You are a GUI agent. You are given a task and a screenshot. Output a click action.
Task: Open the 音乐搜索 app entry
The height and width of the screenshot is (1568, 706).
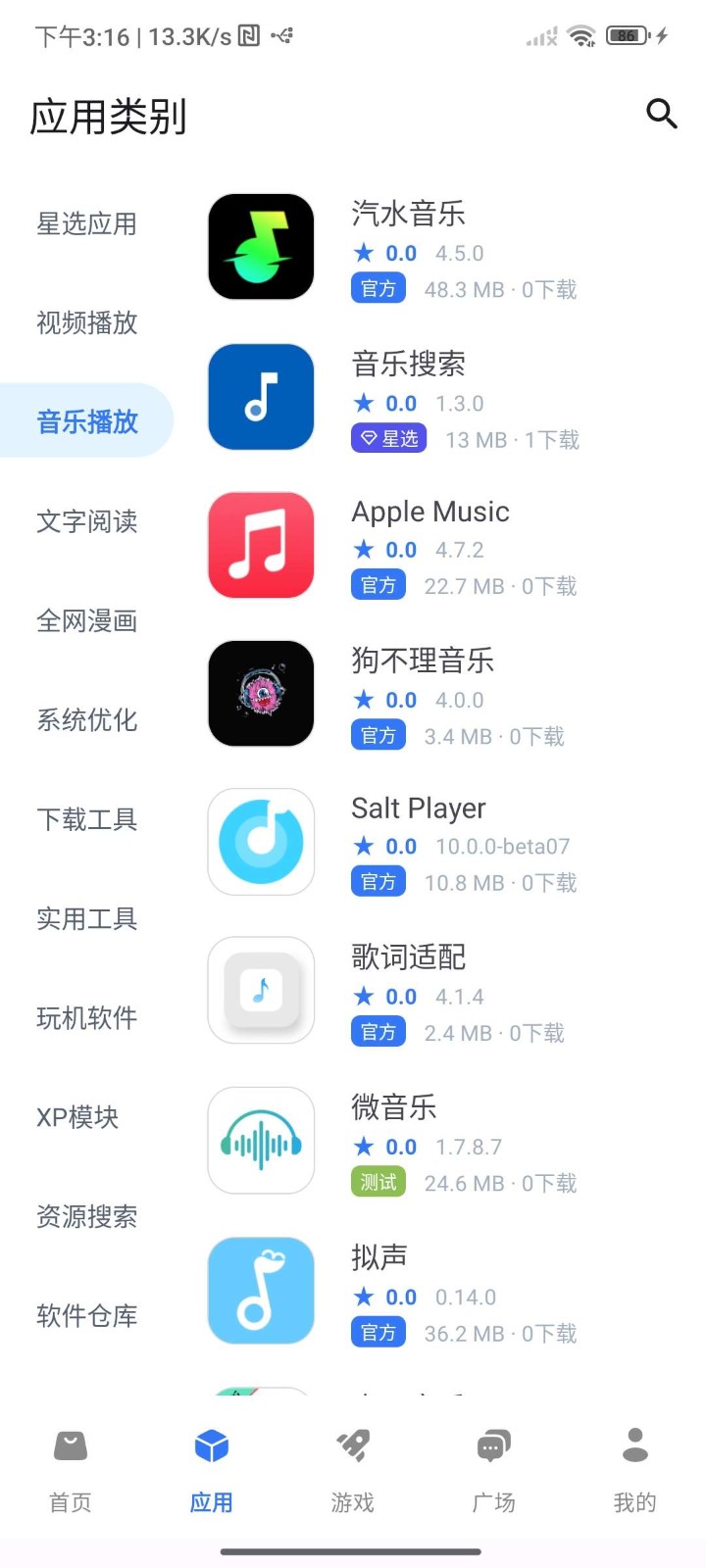tap(441, 398)
